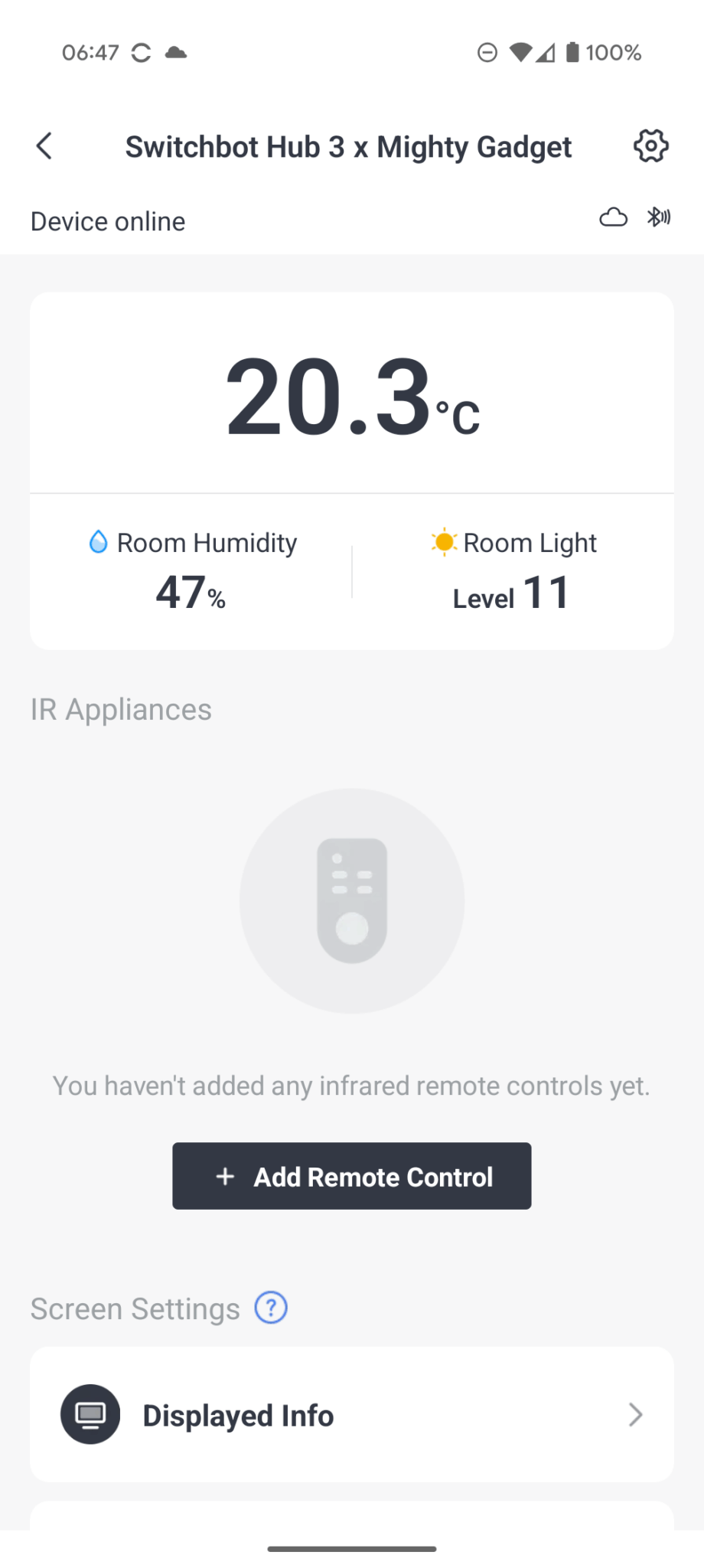The image size is (704, 1568).
Task: Tap the weather cloud icon in status bar
Action: coord(177,54)
